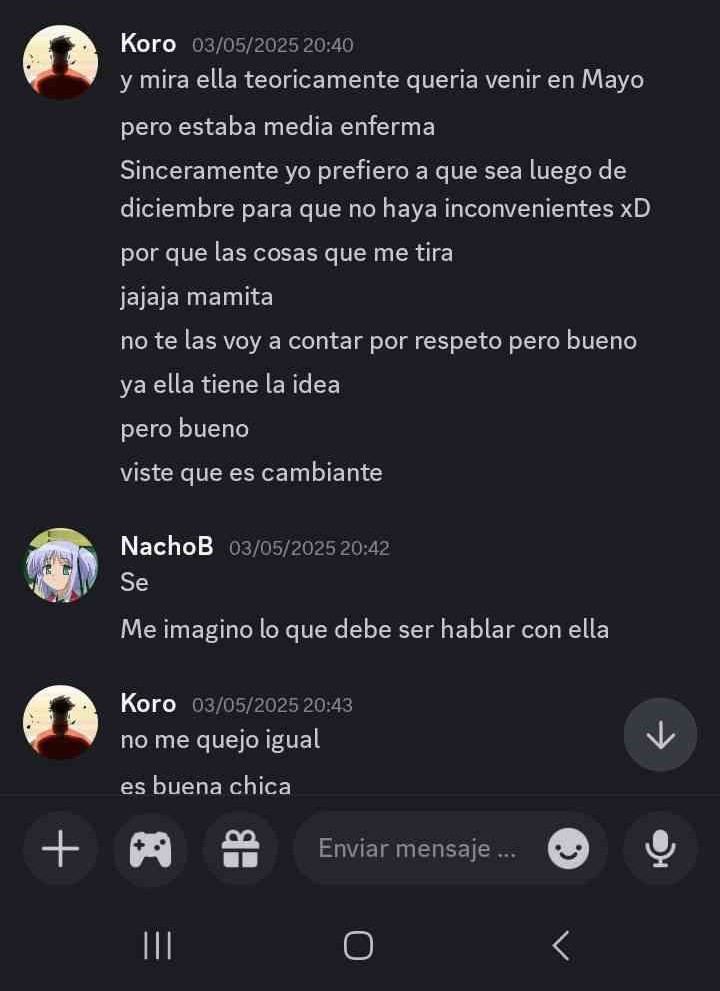Open NachoB's profile avatar
The width and height of the screenshot is (720, 991).
(60, 565)
